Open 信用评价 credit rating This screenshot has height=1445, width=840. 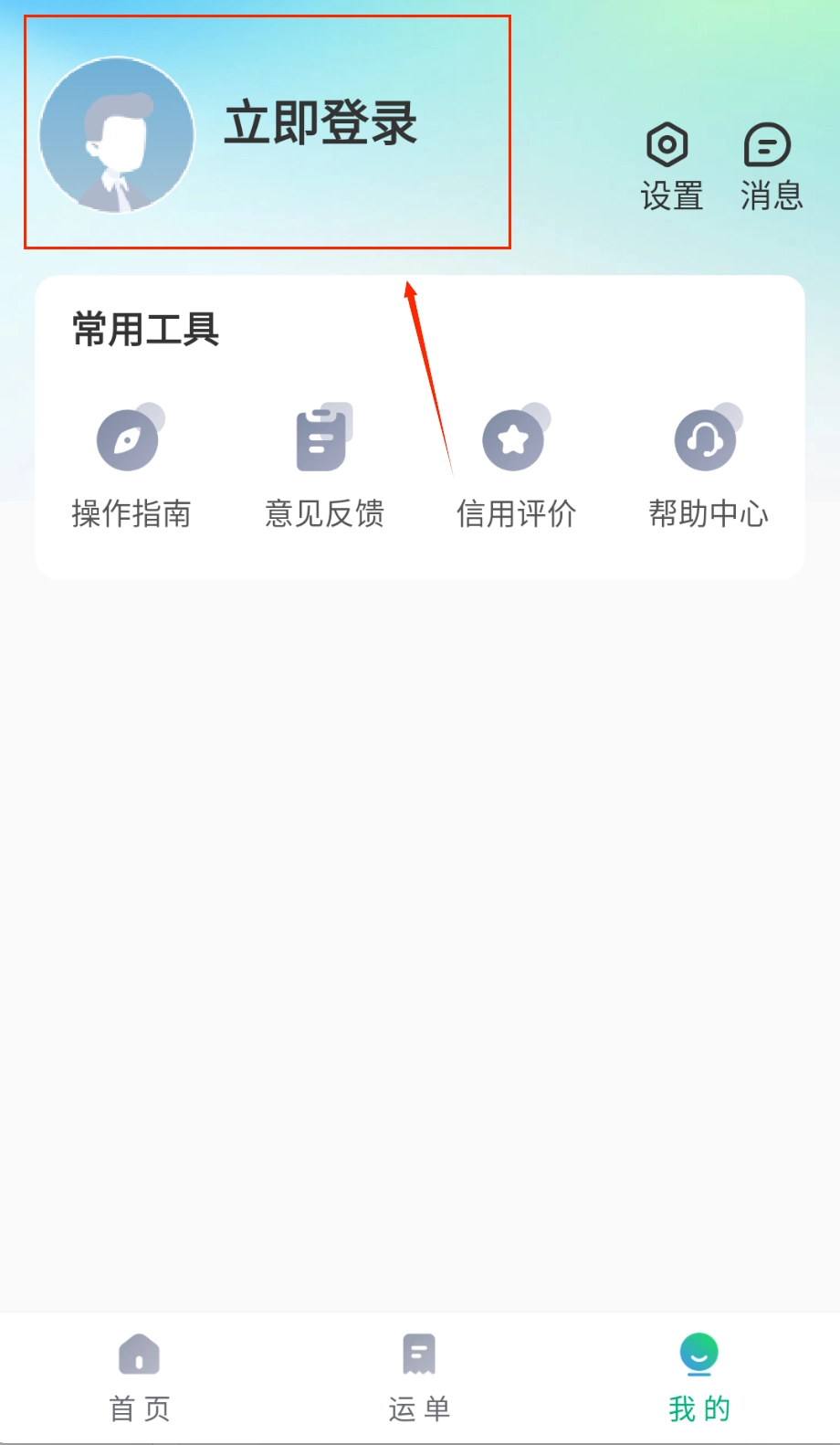516,466
